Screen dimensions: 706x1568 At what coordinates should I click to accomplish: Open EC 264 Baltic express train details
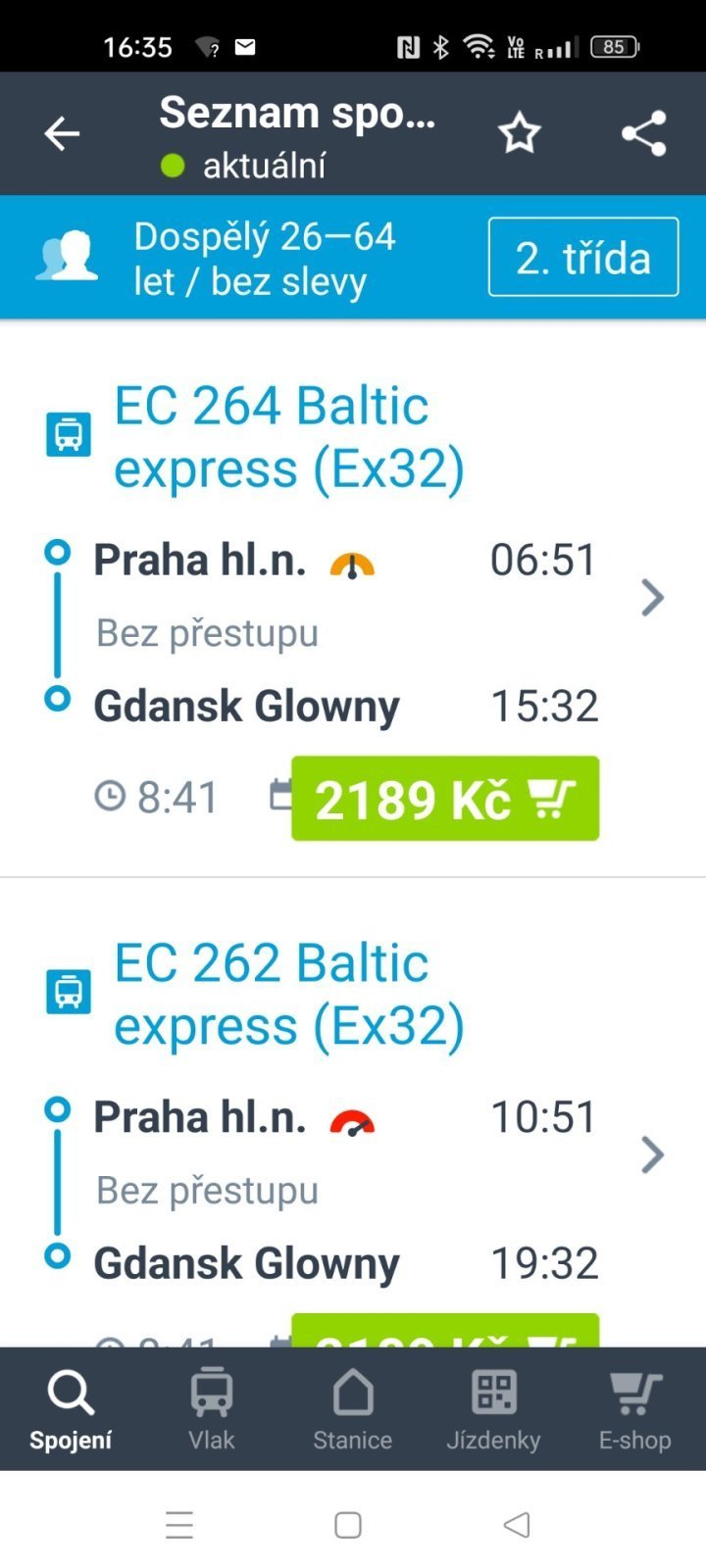[x=288, y=437]
